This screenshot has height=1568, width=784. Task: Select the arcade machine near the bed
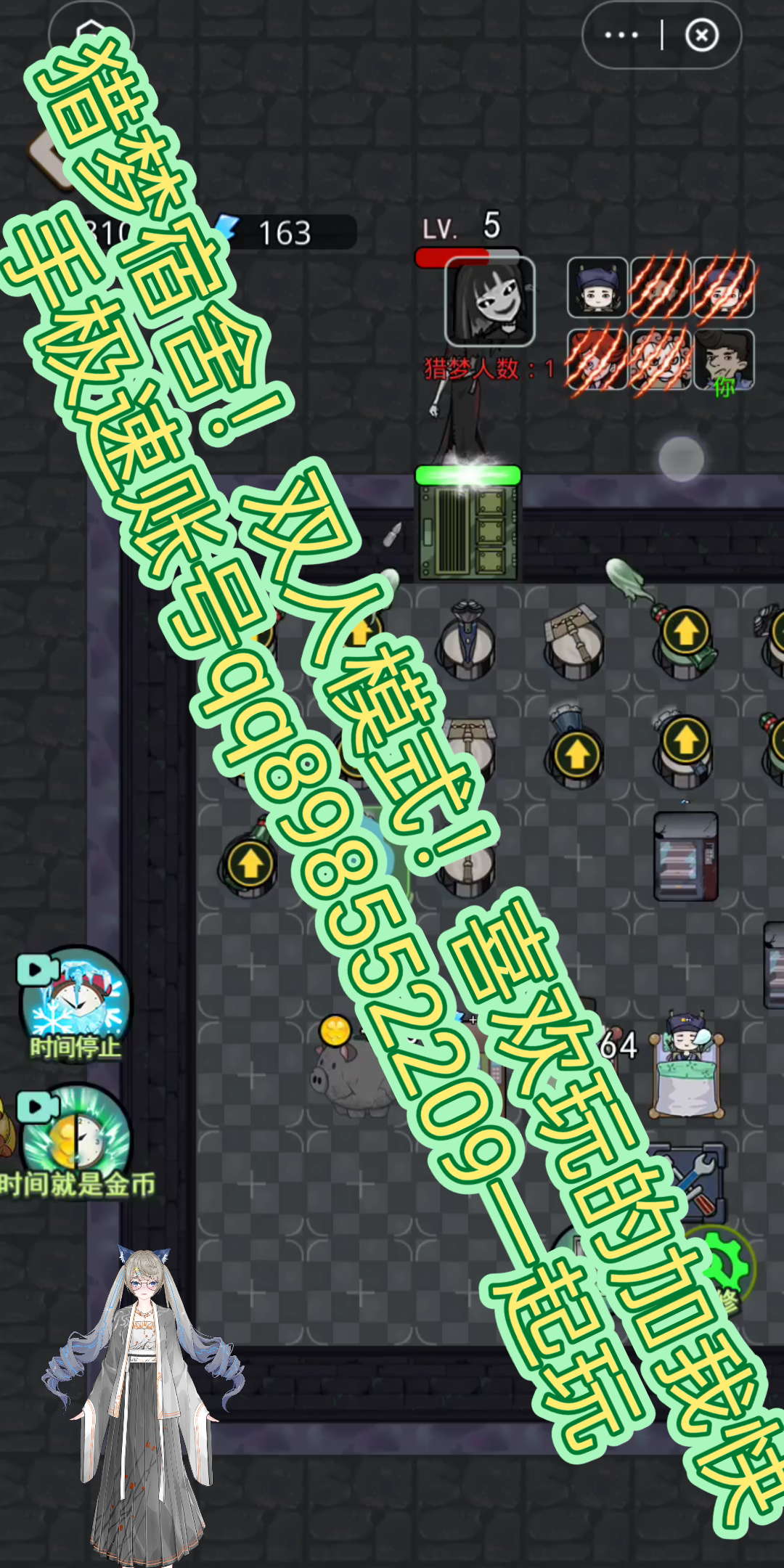(686, 857)
